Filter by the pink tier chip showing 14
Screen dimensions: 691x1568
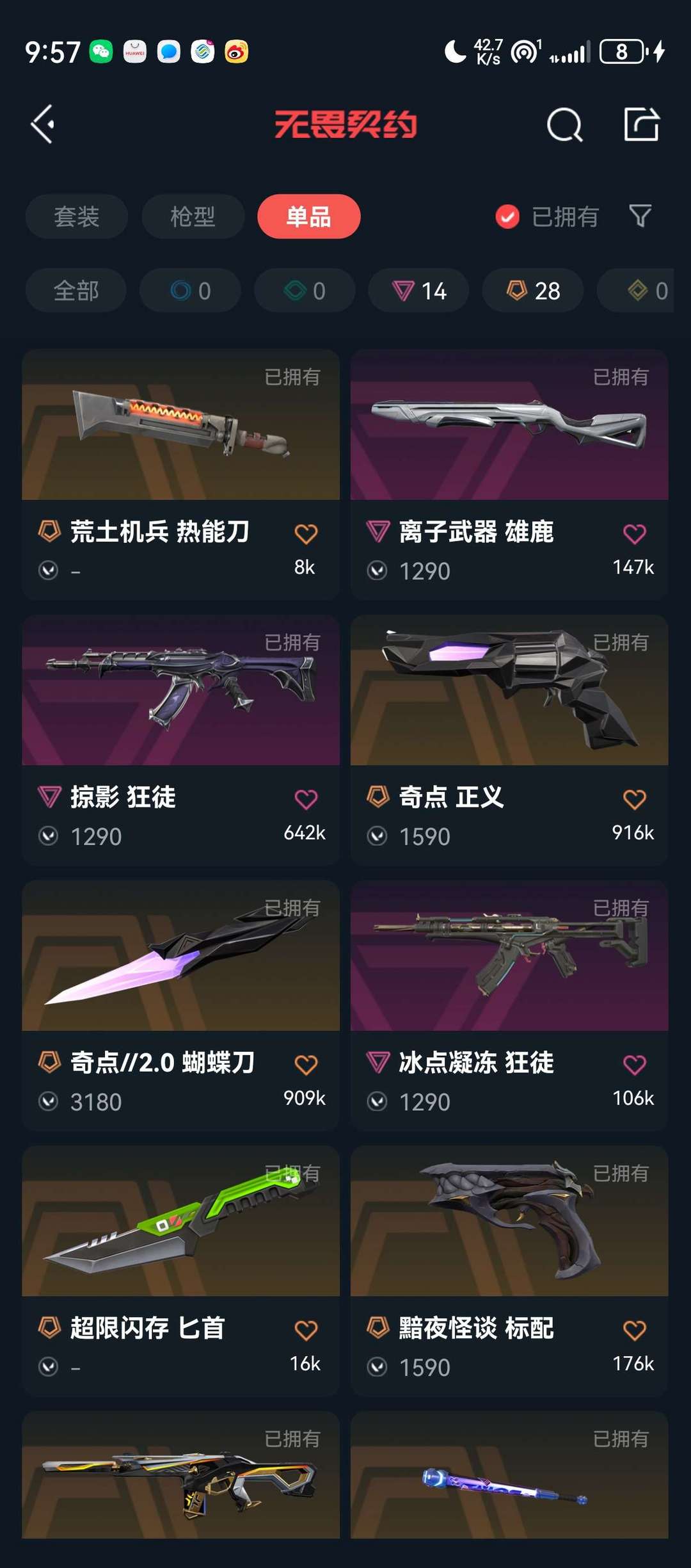pyautogui.click(x=419, y=291)
